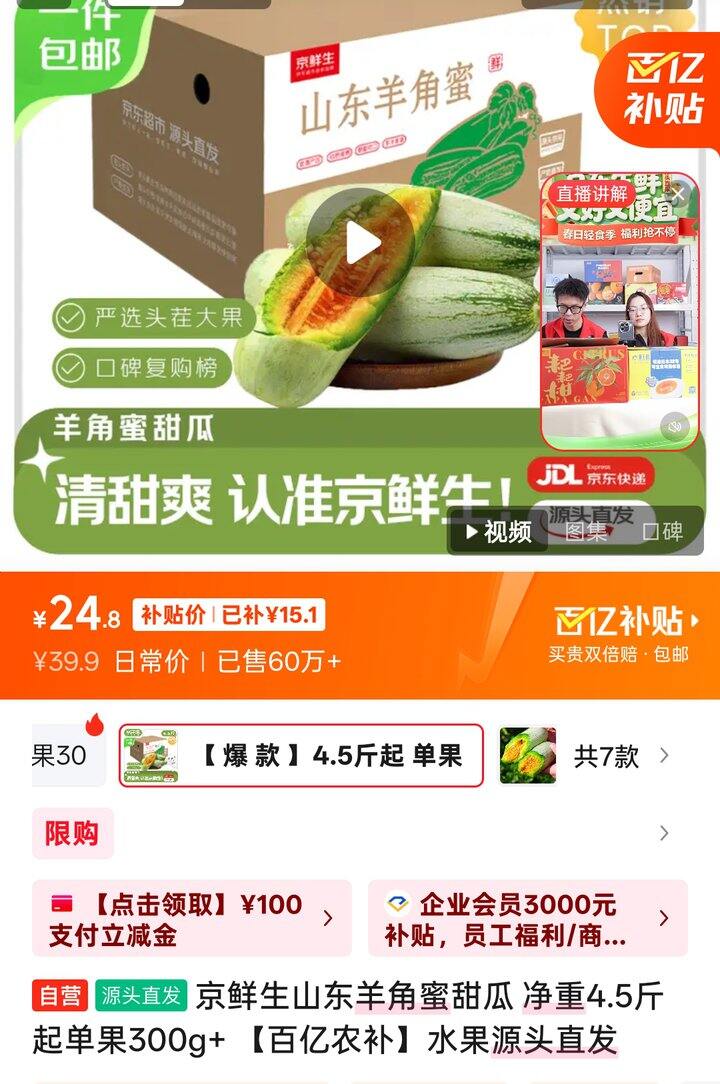Claim the ¥100 支付立减金 coupon
The width and height of the screenshot is (720, 1084).
click(x=191, y=919)
